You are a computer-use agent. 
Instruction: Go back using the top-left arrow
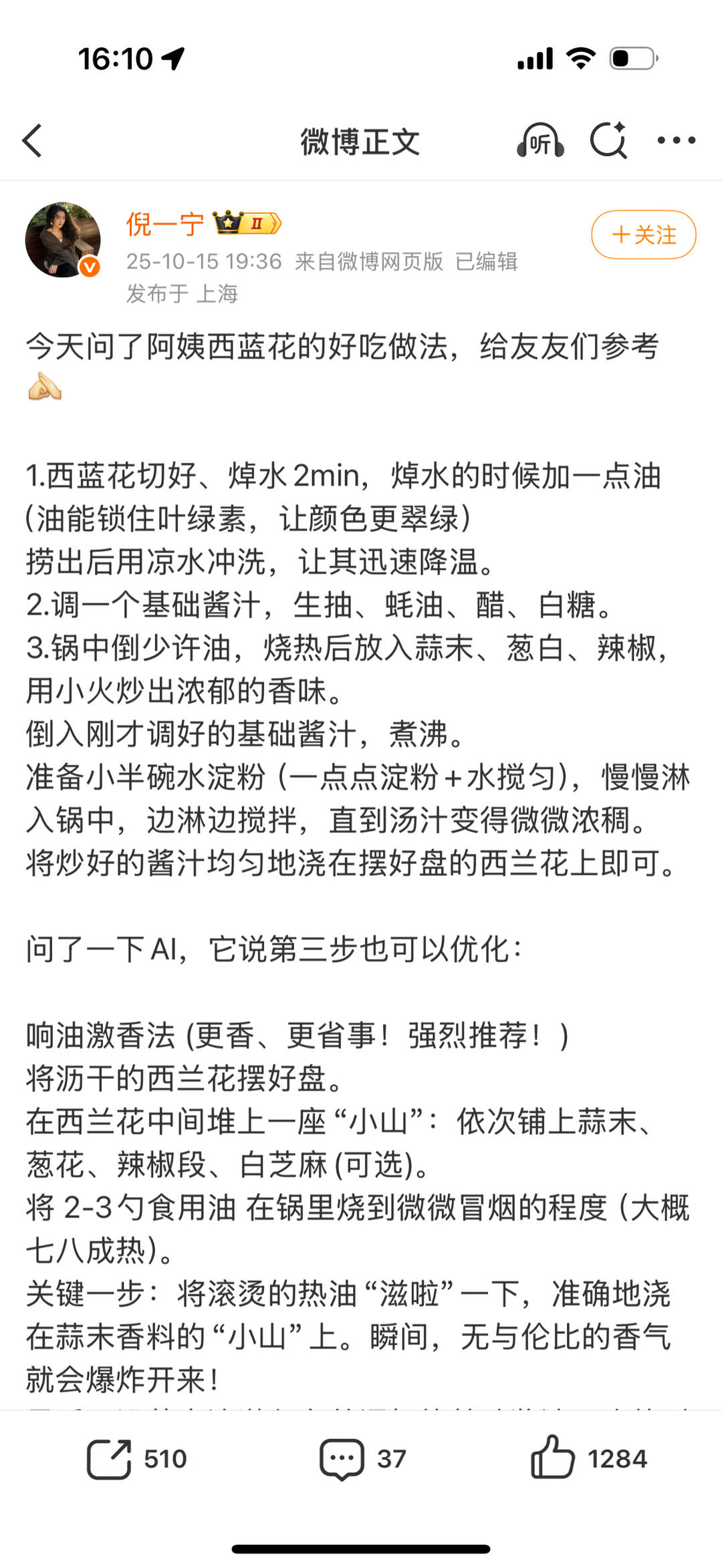(x=32, y=141)
